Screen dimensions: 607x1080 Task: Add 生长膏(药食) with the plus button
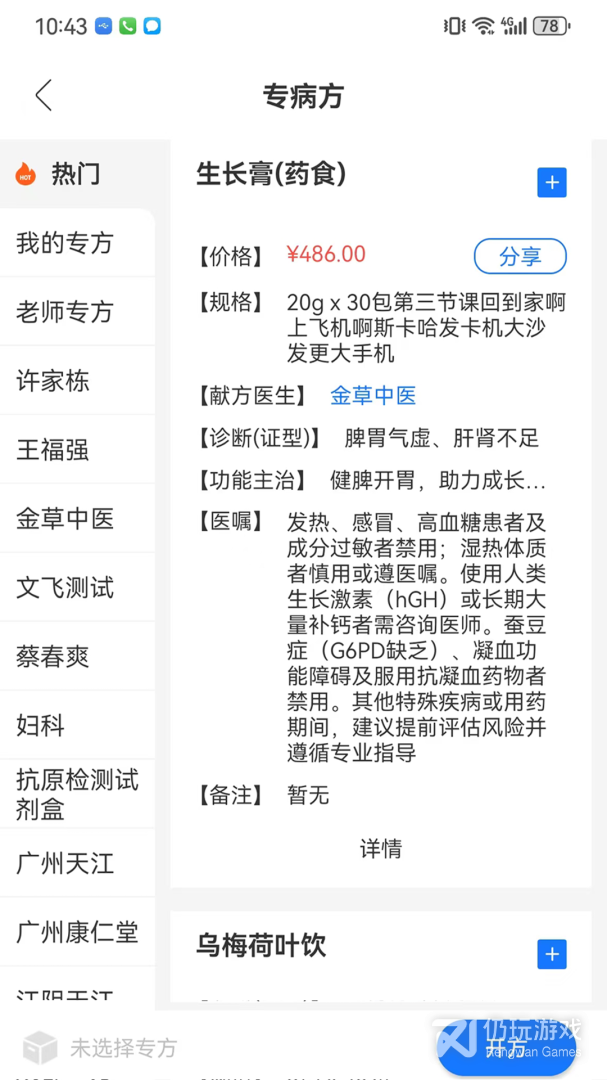click(x=552, y=183)
